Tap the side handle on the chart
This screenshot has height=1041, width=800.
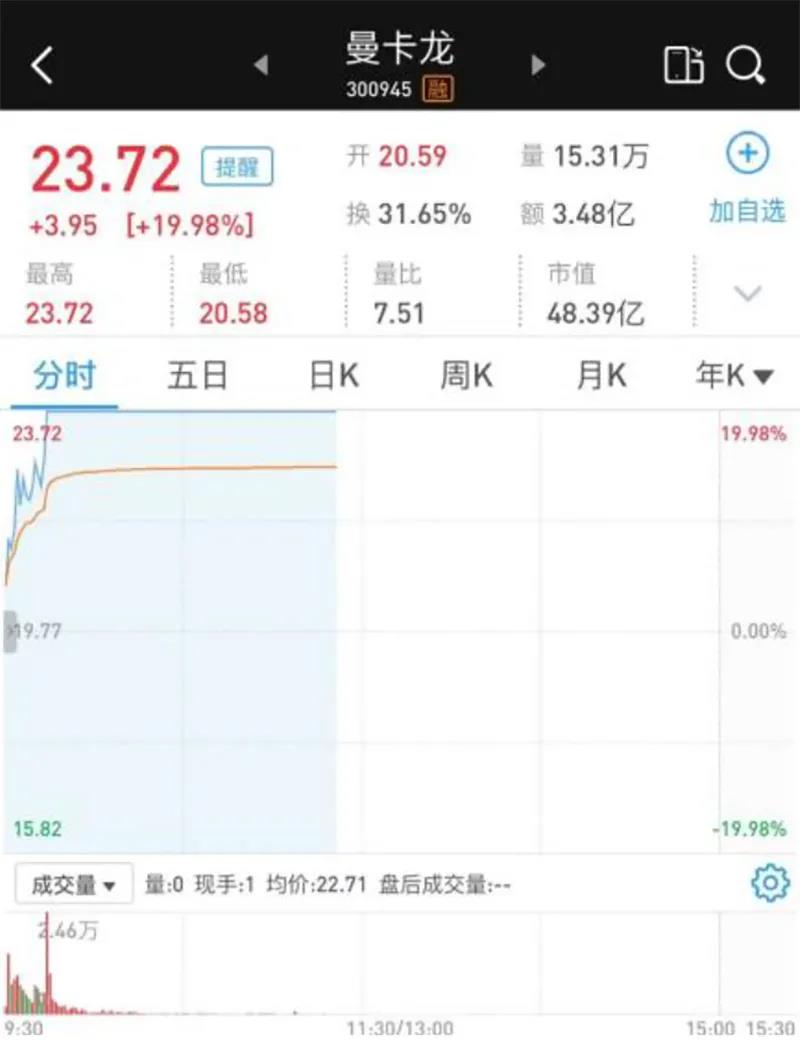[x=10, y=632]
